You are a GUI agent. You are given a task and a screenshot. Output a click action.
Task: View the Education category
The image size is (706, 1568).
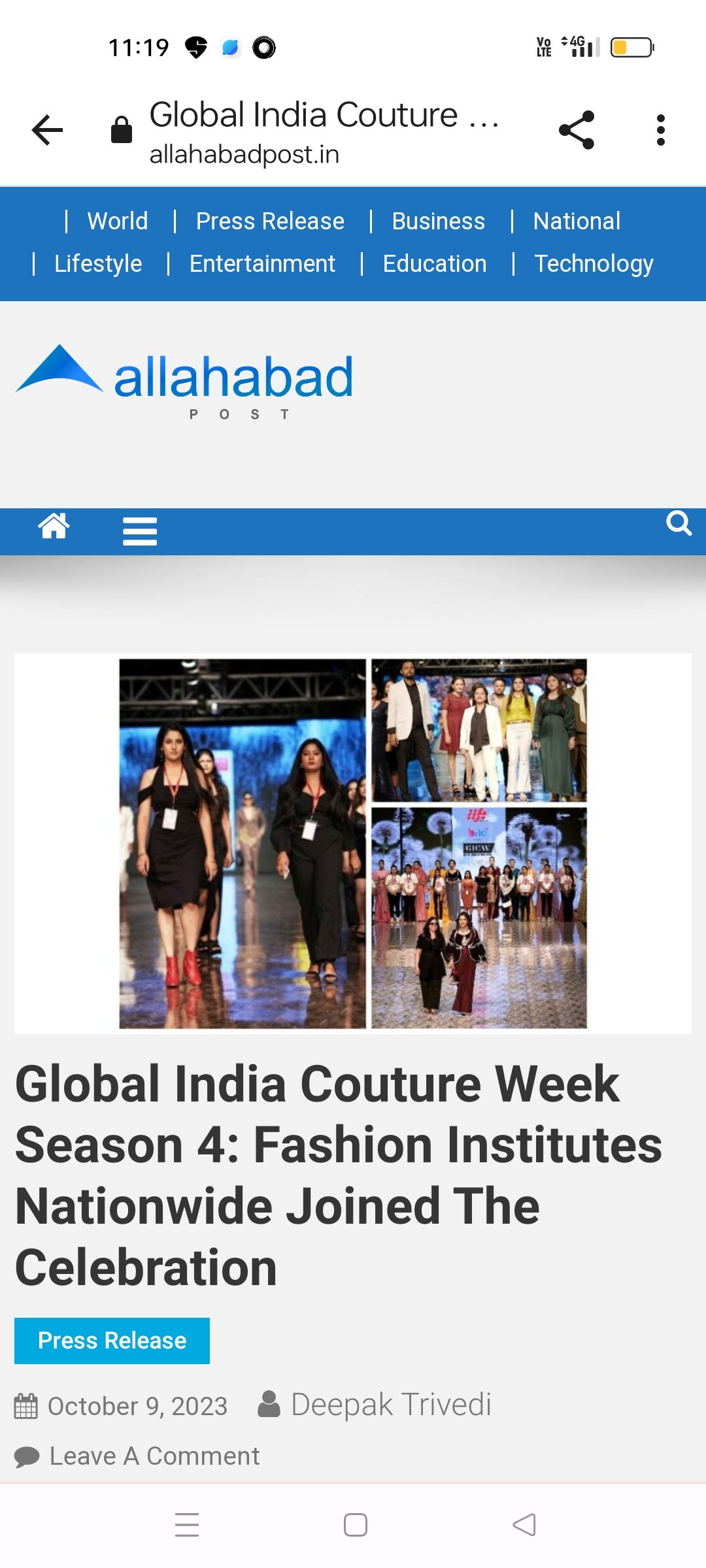click(435, 263)
